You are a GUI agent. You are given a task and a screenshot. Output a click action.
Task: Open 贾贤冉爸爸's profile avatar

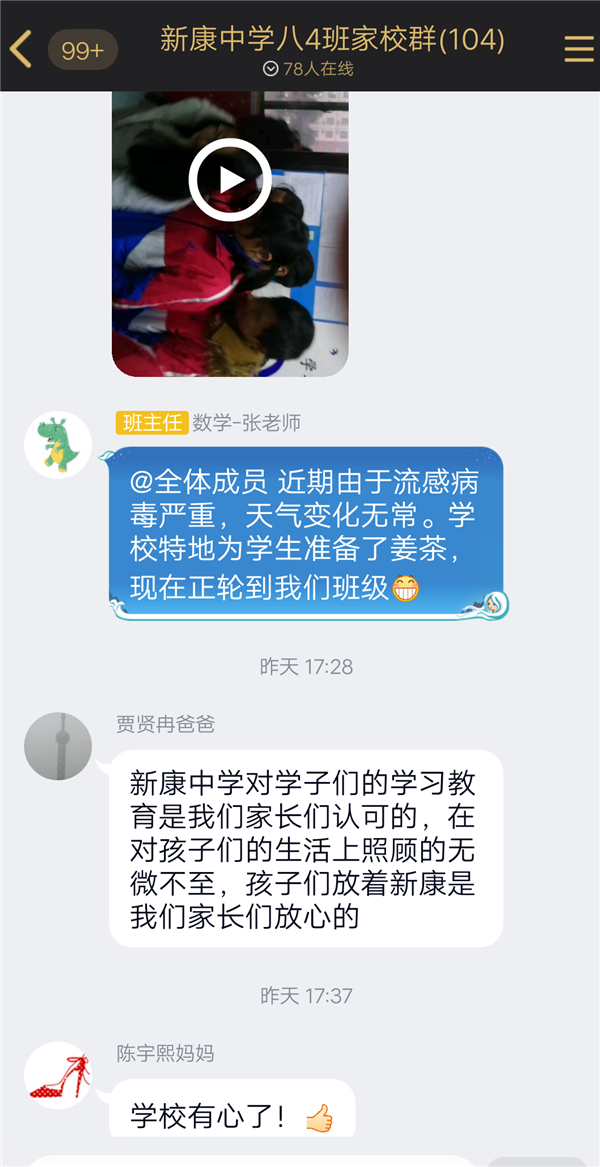(58, 746)
